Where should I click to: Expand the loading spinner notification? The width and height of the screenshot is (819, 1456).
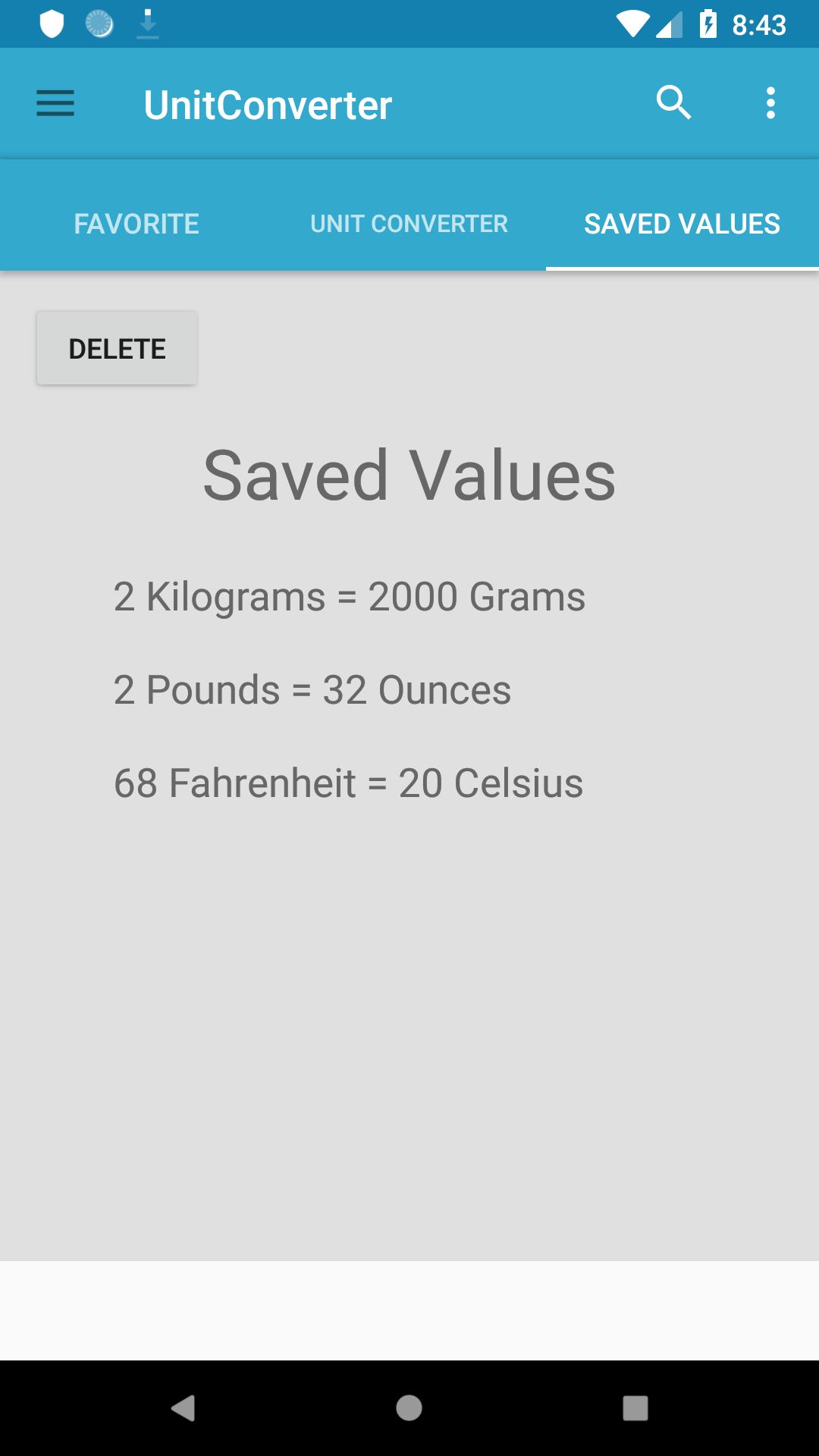click(x=99, y=24)
